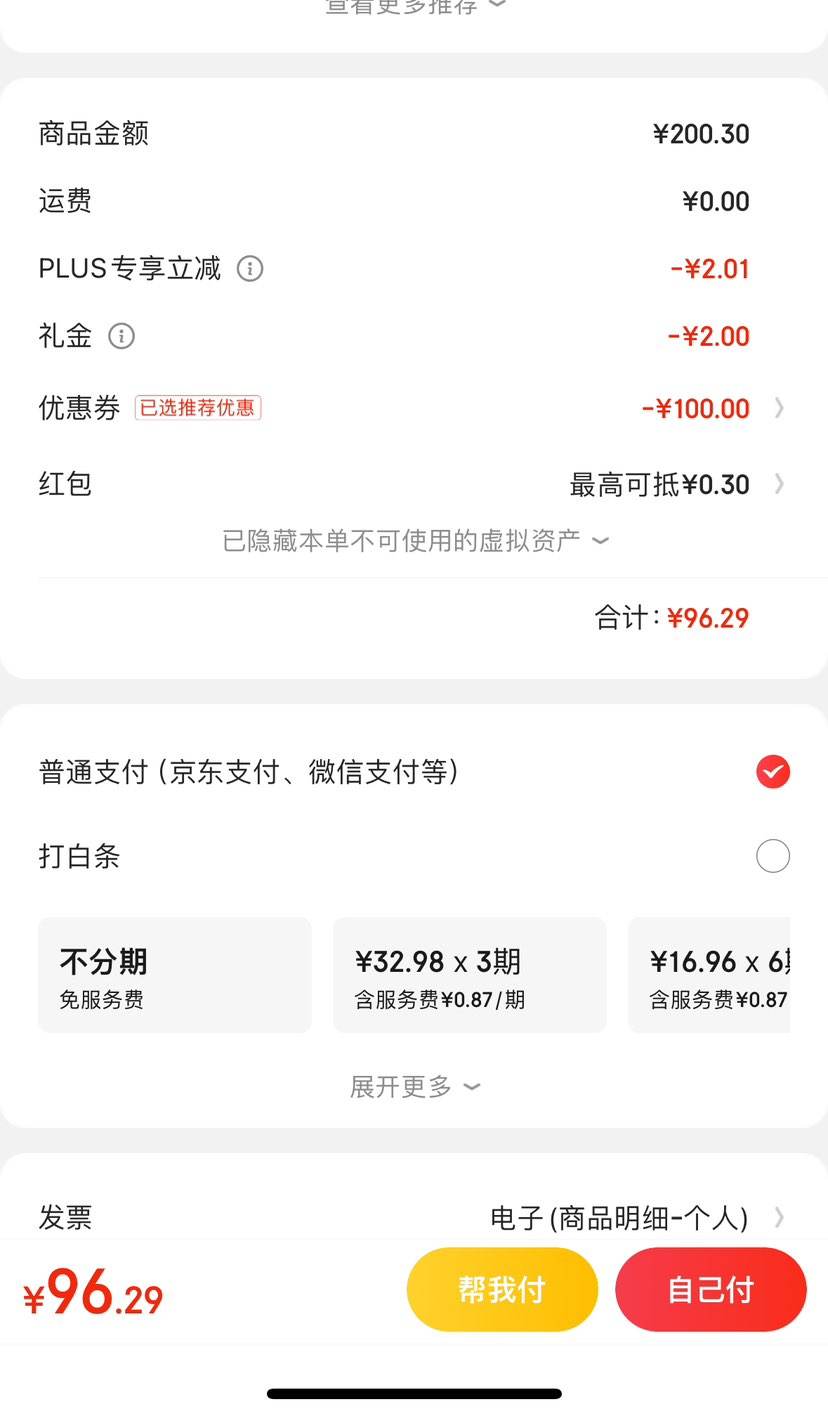Viewport: 828px width, 1416px height.
Task: Expand 展开更多 installment options
Action: [x=415, y=1087]
